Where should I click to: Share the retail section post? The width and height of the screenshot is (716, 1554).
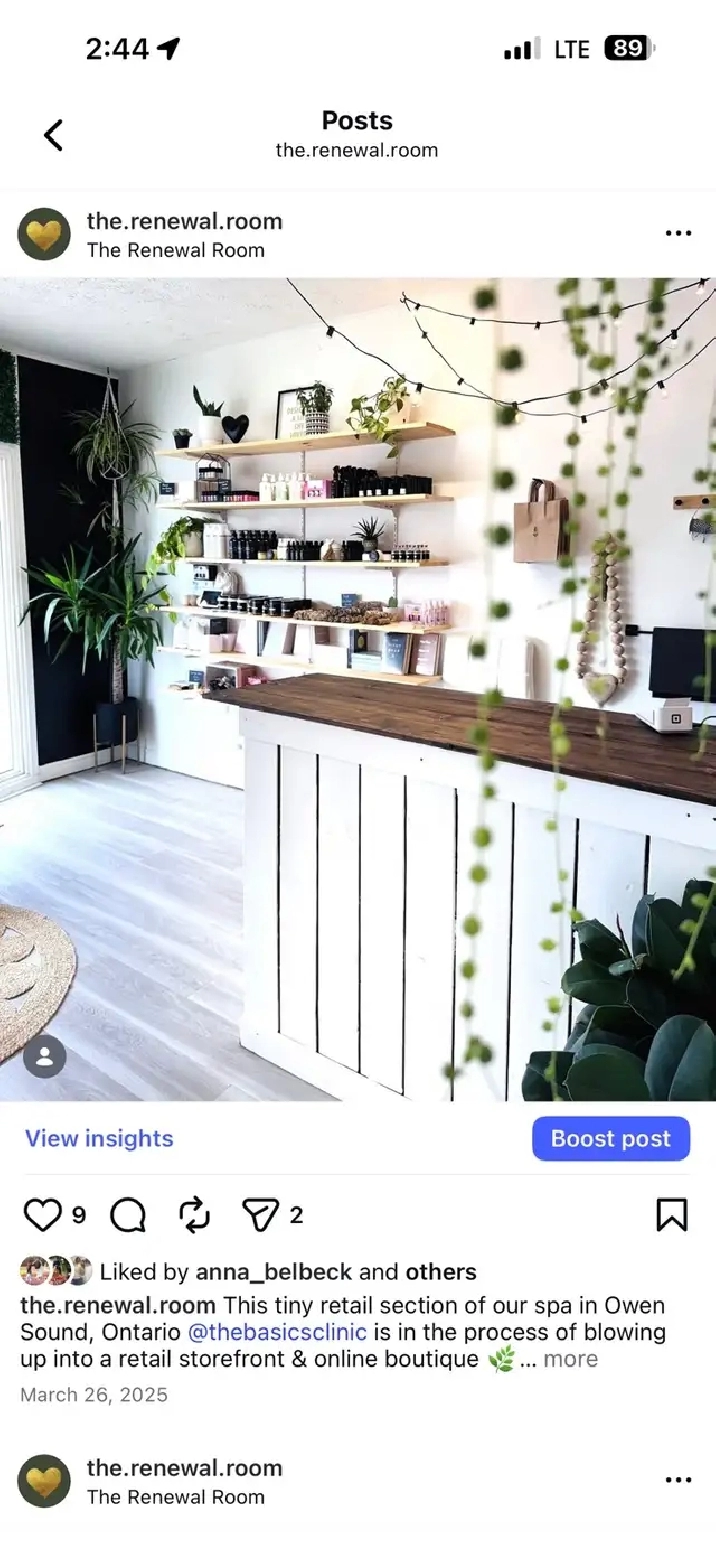click(x=260, y=1215)
